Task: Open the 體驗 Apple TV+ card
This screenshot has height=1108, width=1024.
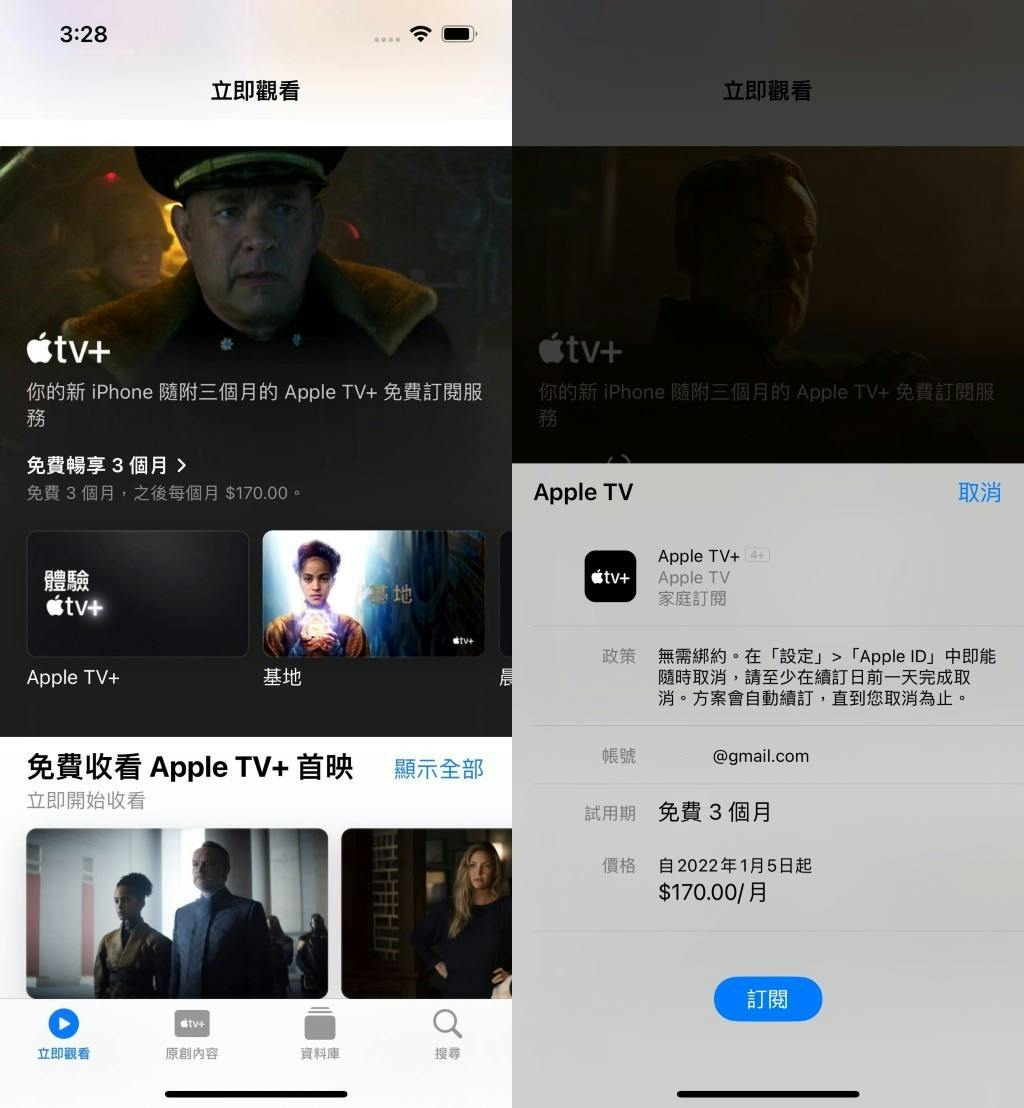Action: click(x=137, y=594)
